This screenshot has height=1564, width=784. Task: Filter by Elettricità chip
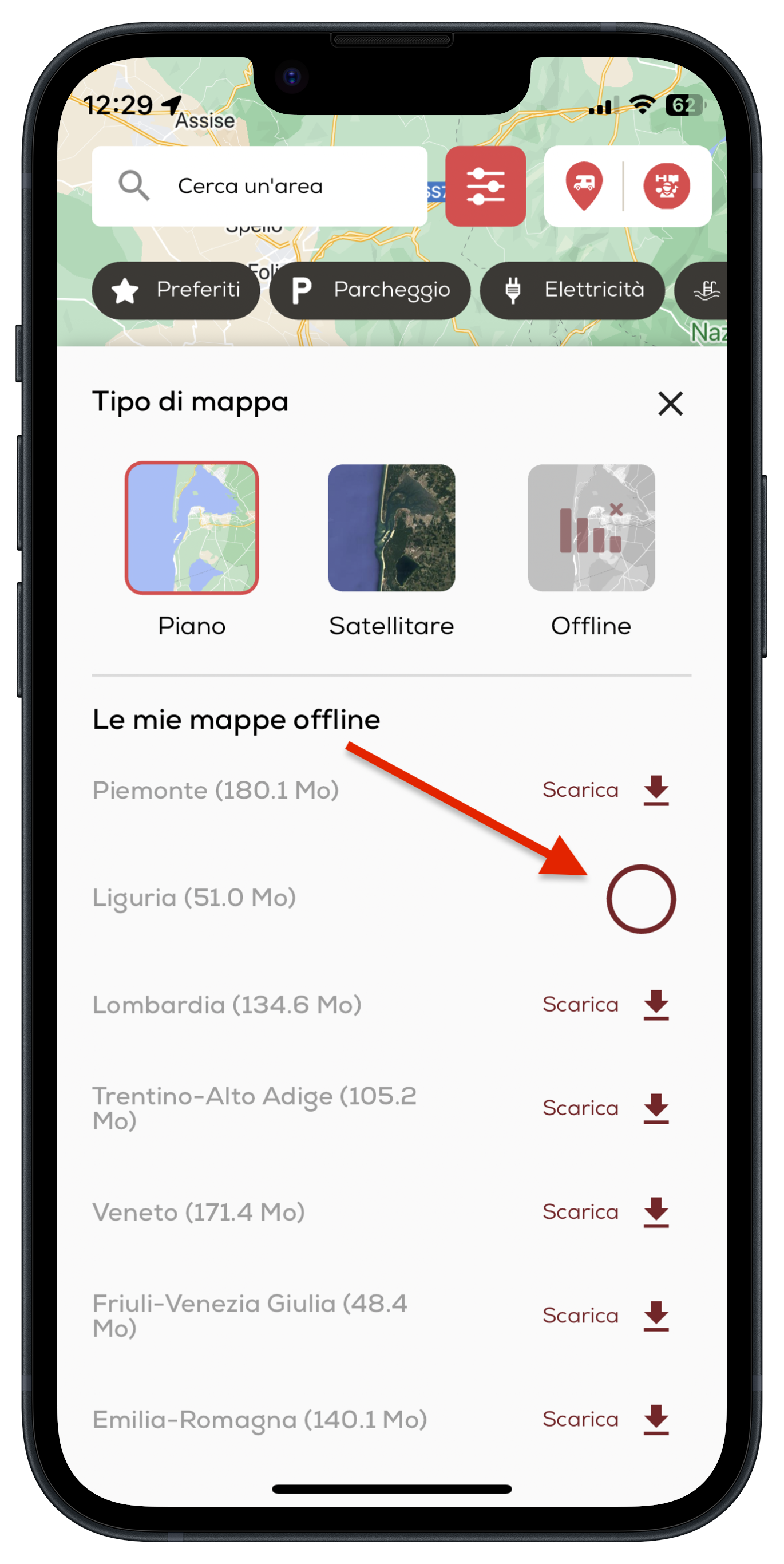(x=572, y=290)
